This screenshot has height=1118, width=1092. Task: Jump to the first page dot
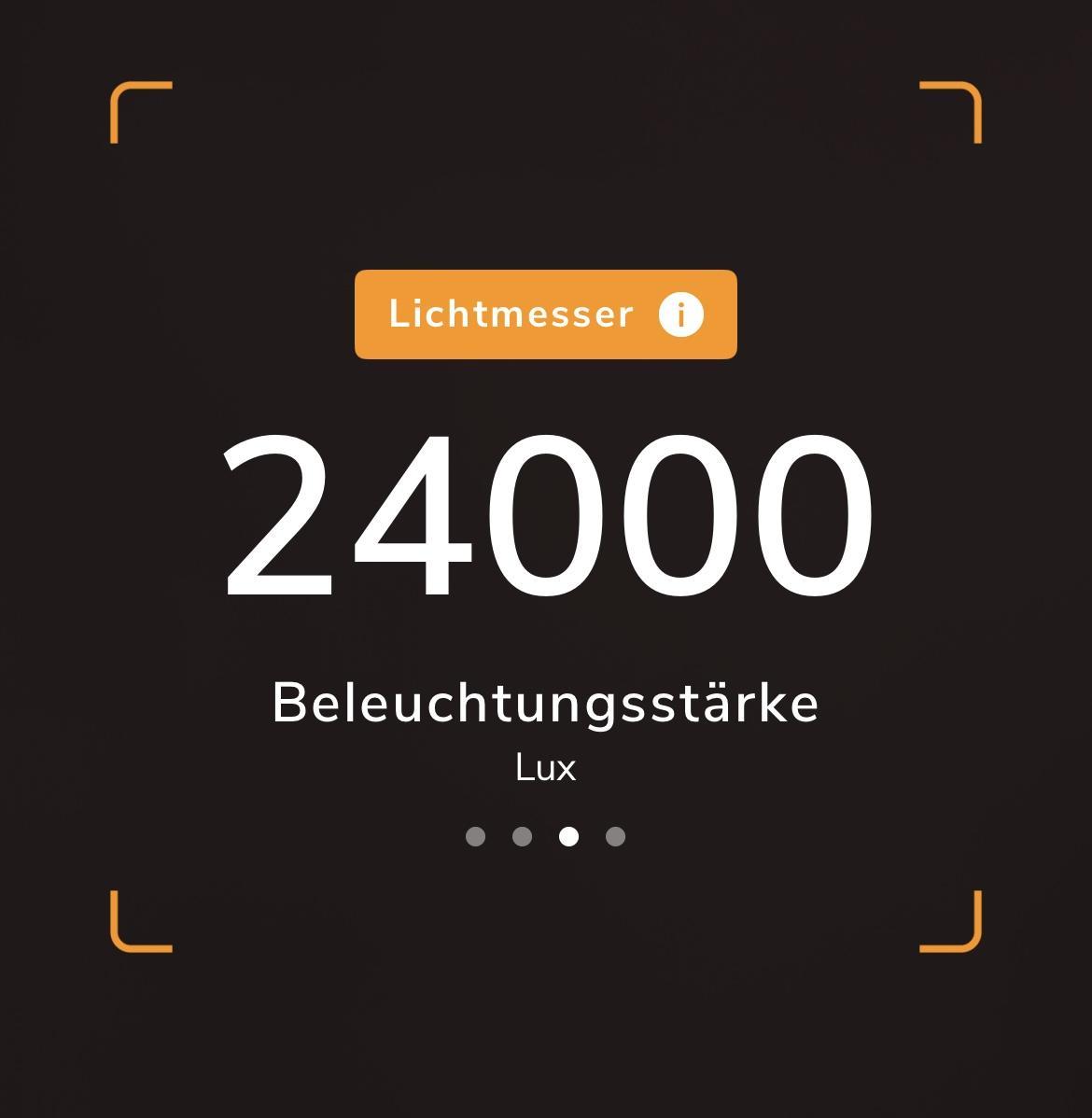click(x=475, y=836)
